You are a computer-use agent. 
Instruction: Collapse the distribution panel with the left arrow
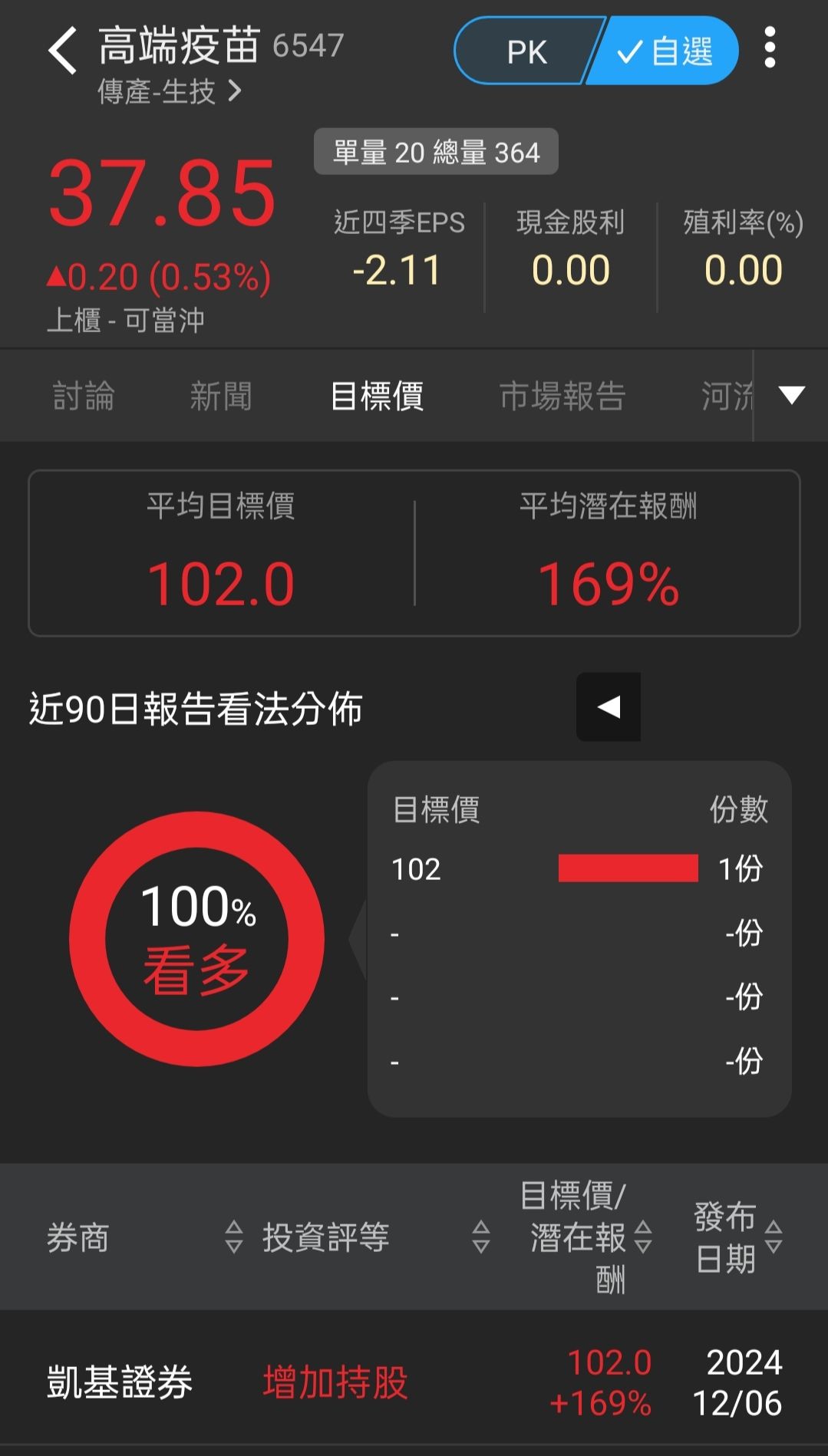(609, 707)
